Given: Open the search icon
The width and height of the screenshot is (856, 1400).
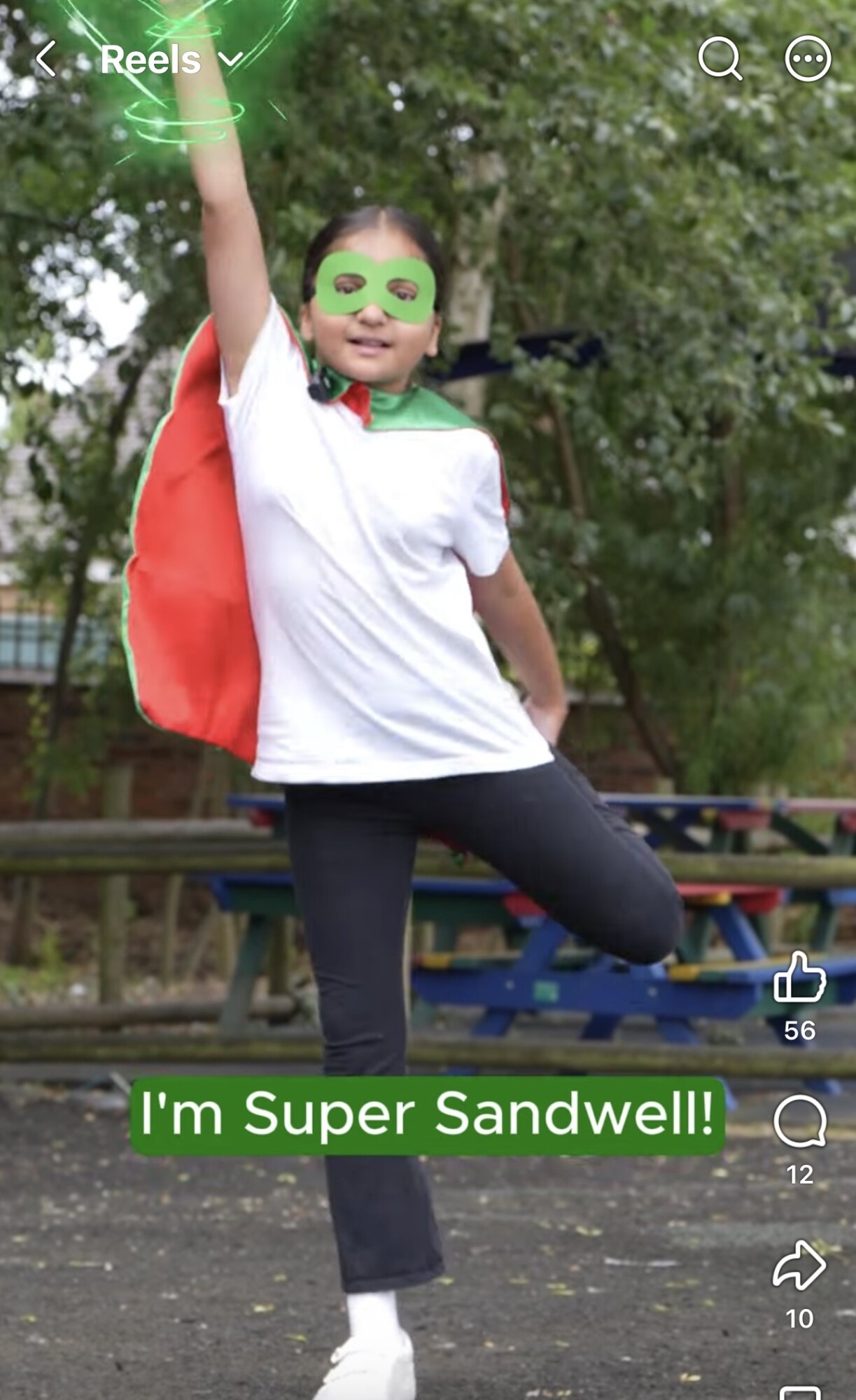Looking at the screenshot, I should click(720, 59).
